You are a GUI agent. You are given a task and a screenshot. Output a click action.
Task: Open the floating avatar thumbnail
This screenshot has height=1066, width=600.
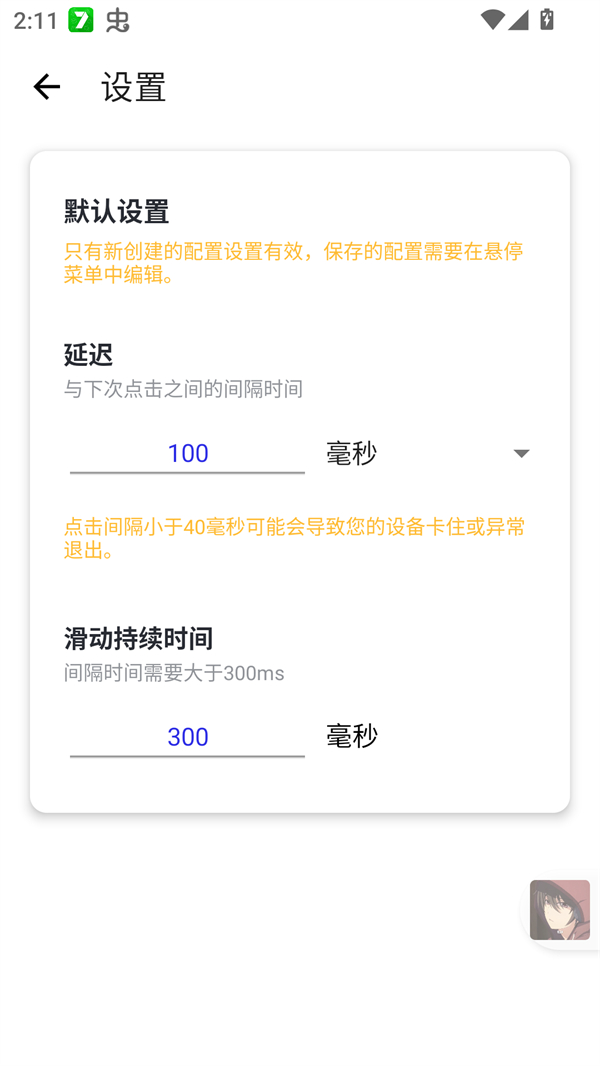(559, 910)
